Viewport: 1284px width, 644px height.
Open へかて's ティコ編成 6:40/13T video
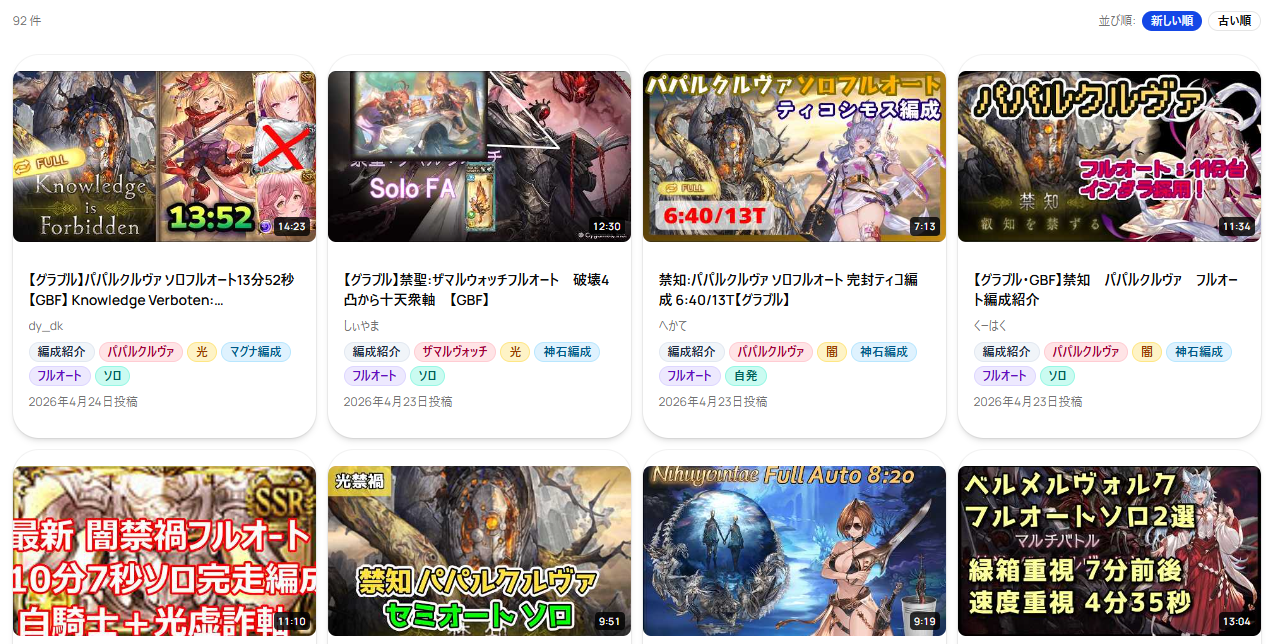794,156
